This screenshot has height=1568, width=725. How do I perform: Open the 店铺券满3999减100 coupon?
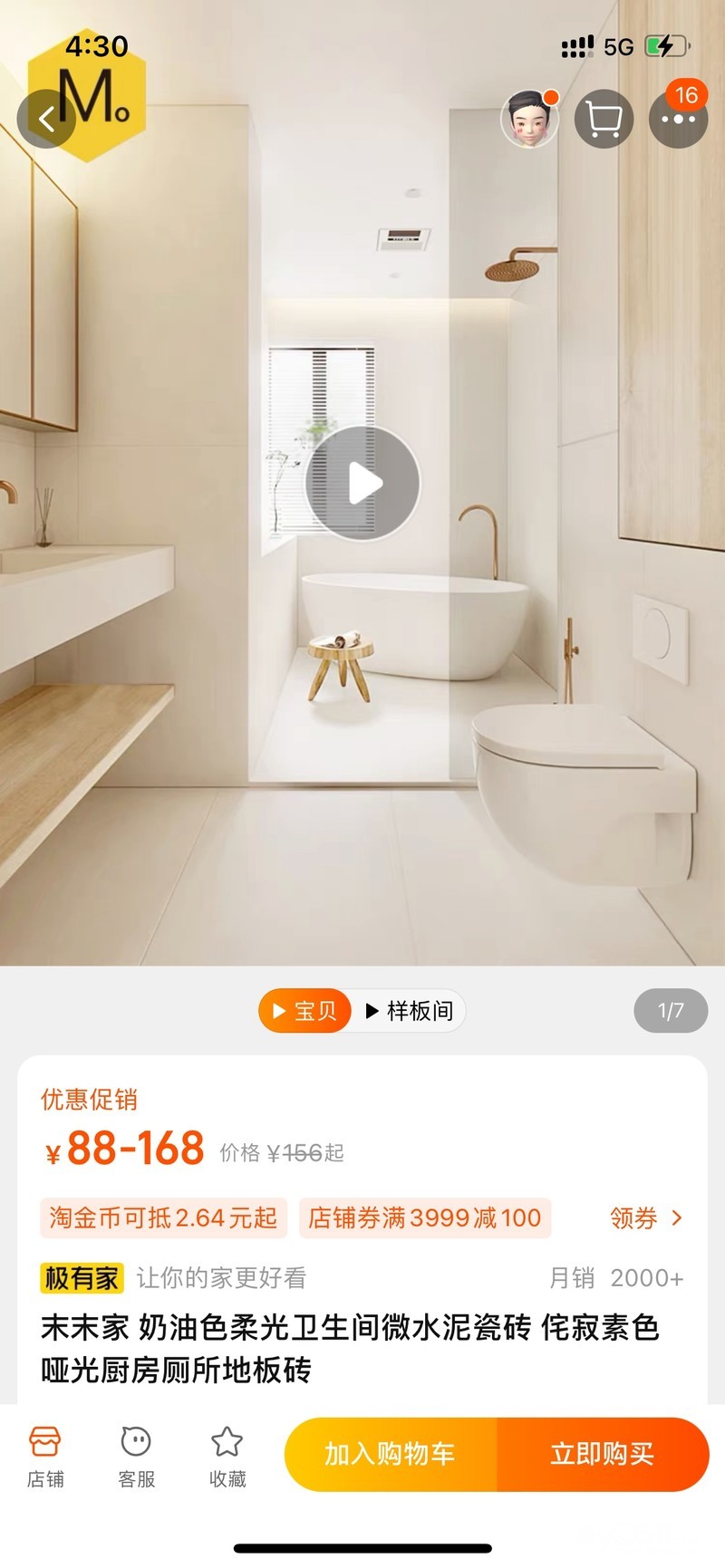coord(424,1218)
